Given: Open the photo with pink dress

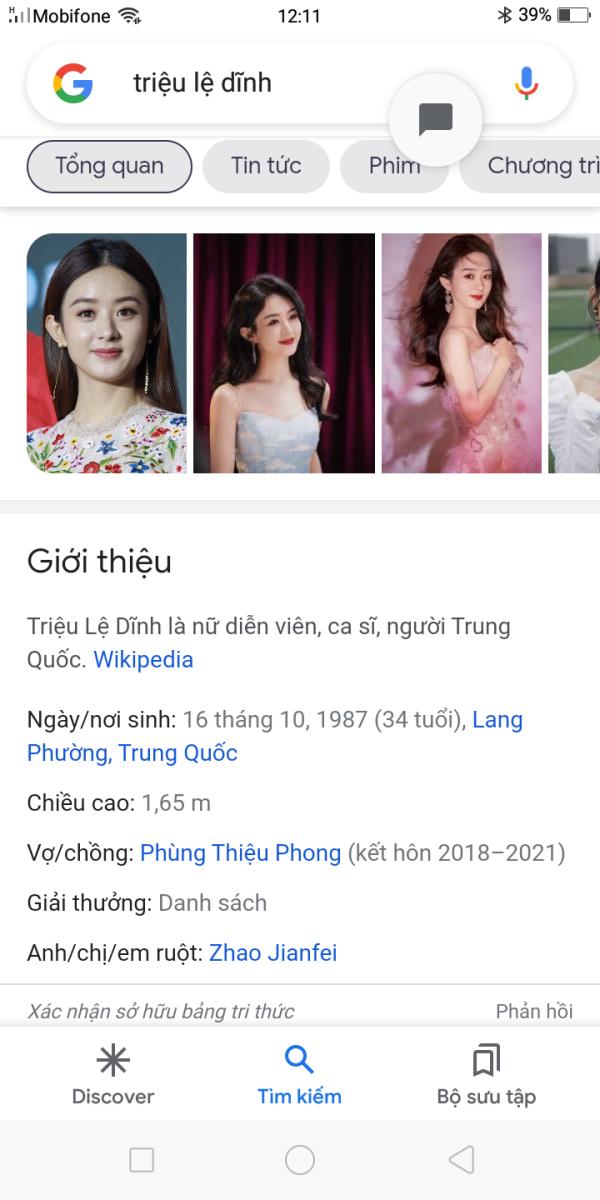Looking at the screenshot, I should point(461,353).
